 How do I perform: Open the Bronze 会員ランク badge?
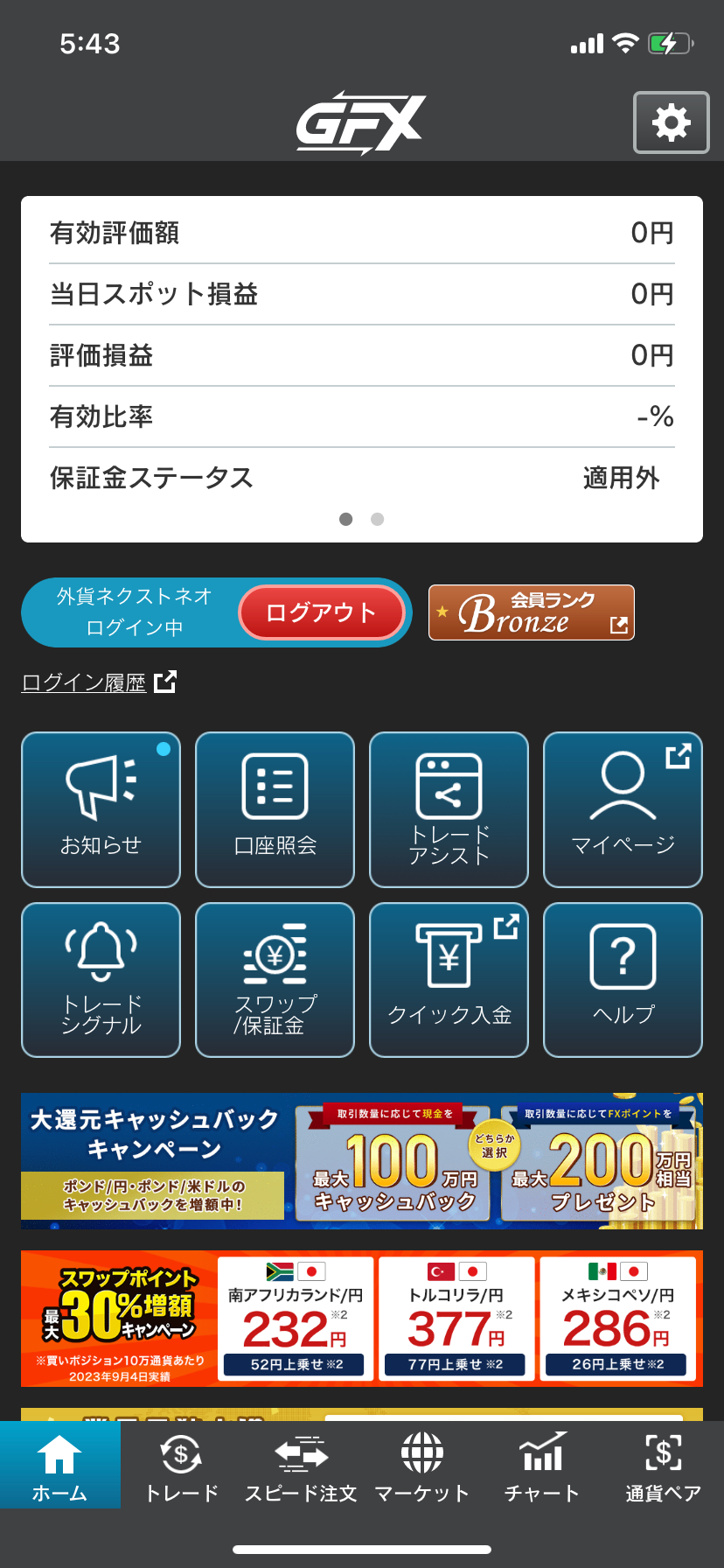(x=531, y=612)
